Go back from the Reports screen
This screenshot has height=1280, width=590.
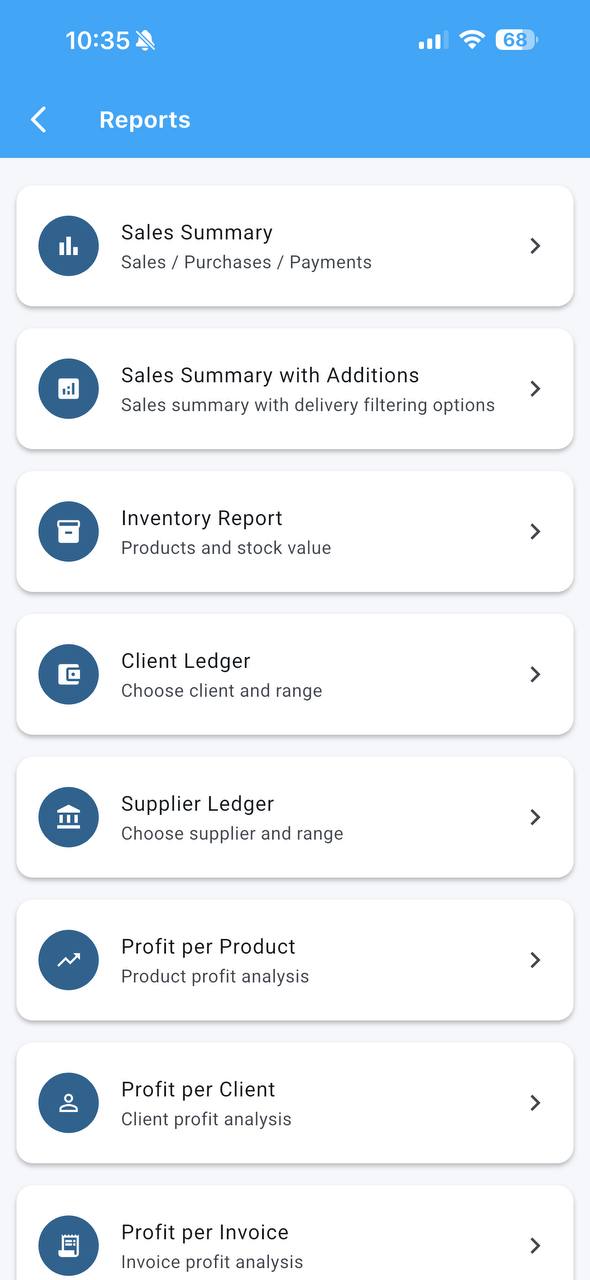(x=38, y=120)
